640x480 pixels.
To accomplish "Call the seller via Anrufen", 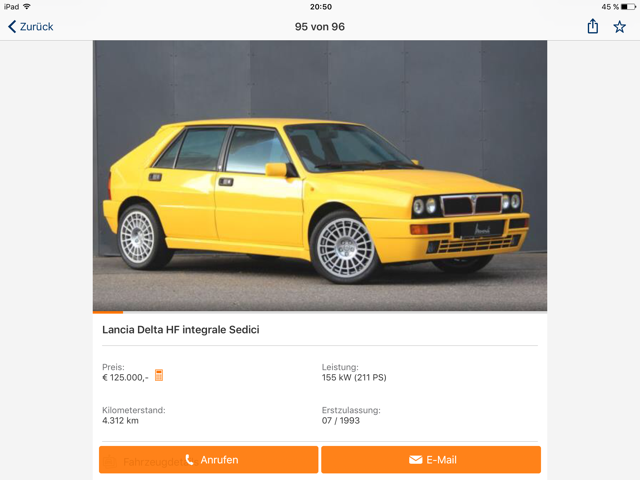I will pyautogui.click(x=209, y=460).
